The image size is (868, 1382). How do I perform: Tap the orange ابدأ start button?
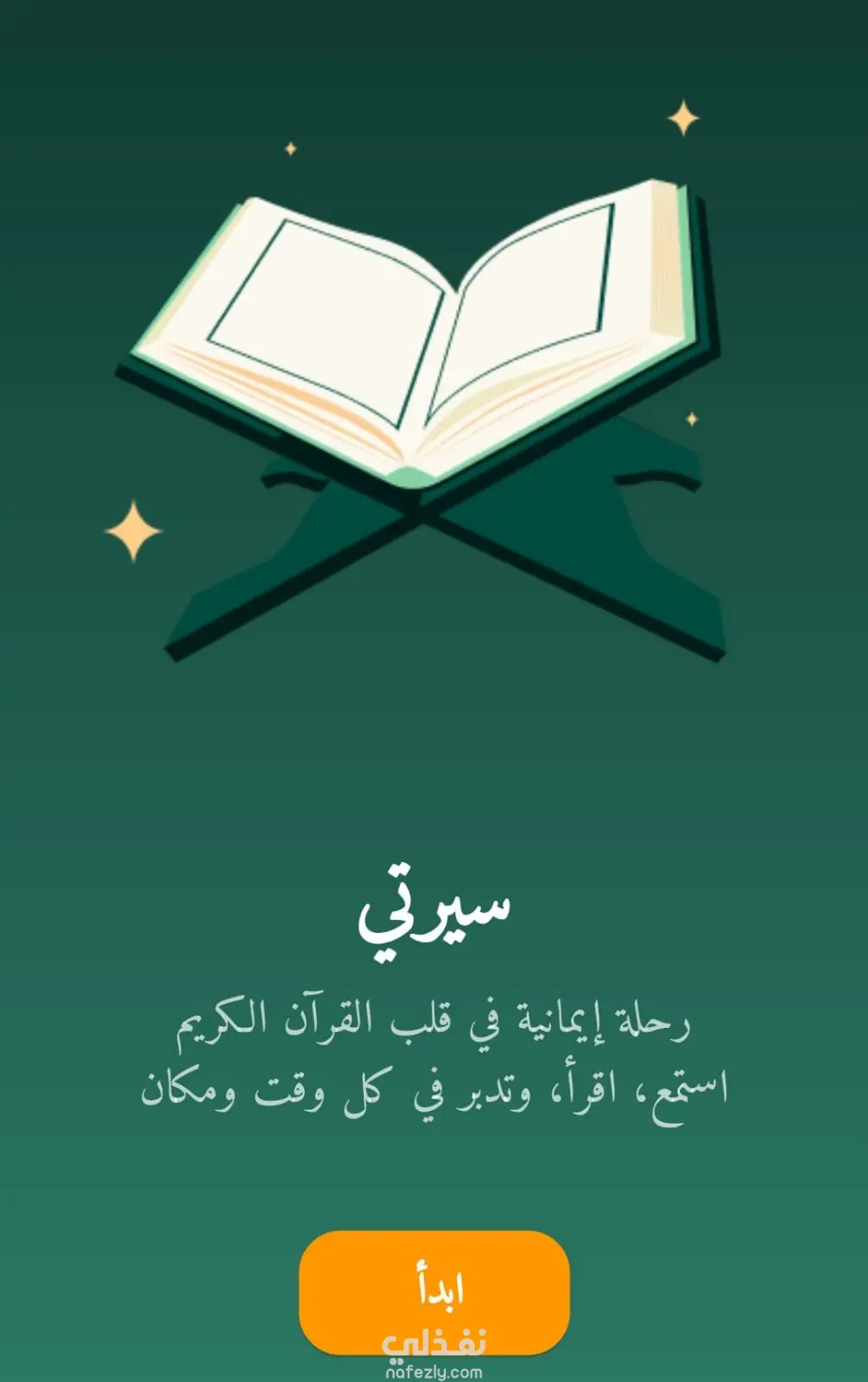tap(434, 1290)
